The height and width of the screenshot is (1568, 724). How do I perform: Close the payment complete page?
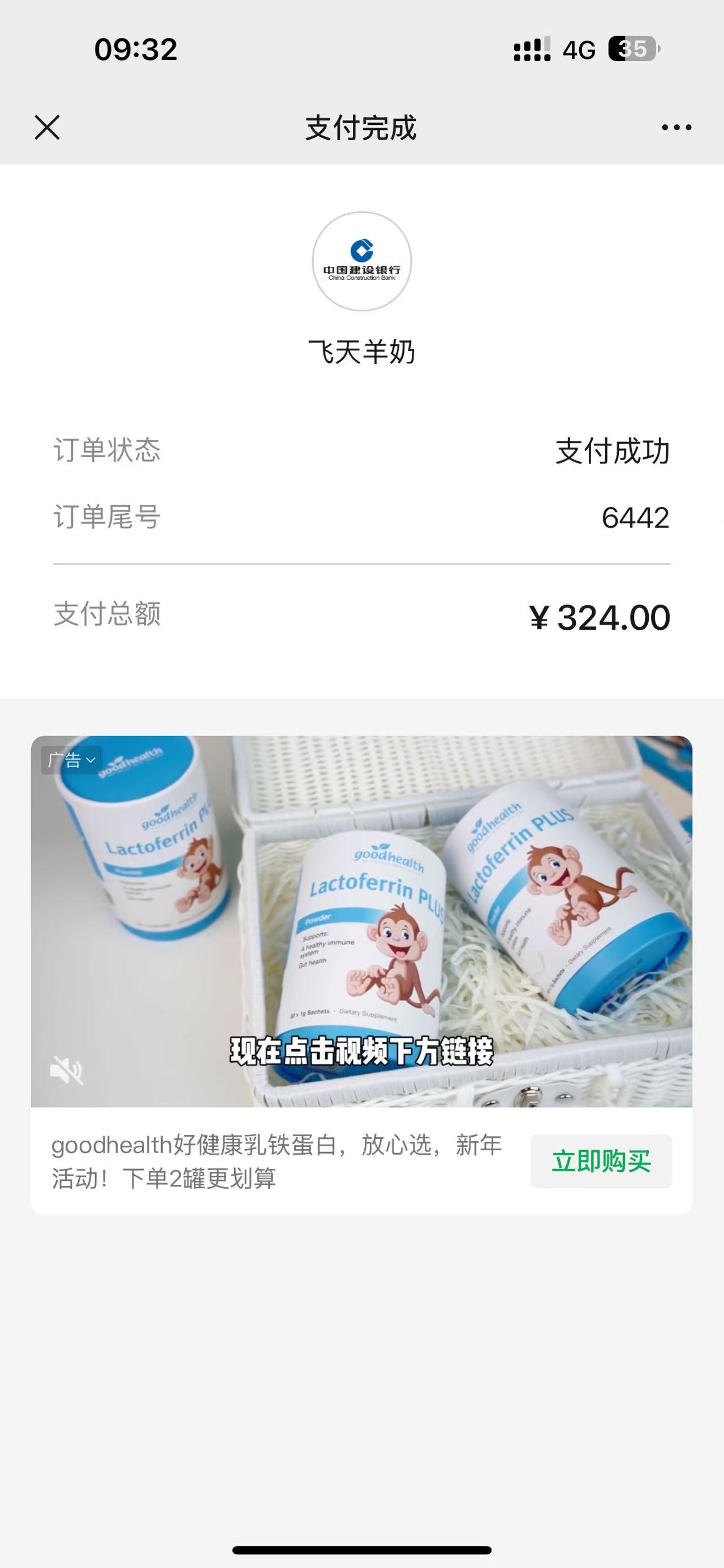pos(47,128)
